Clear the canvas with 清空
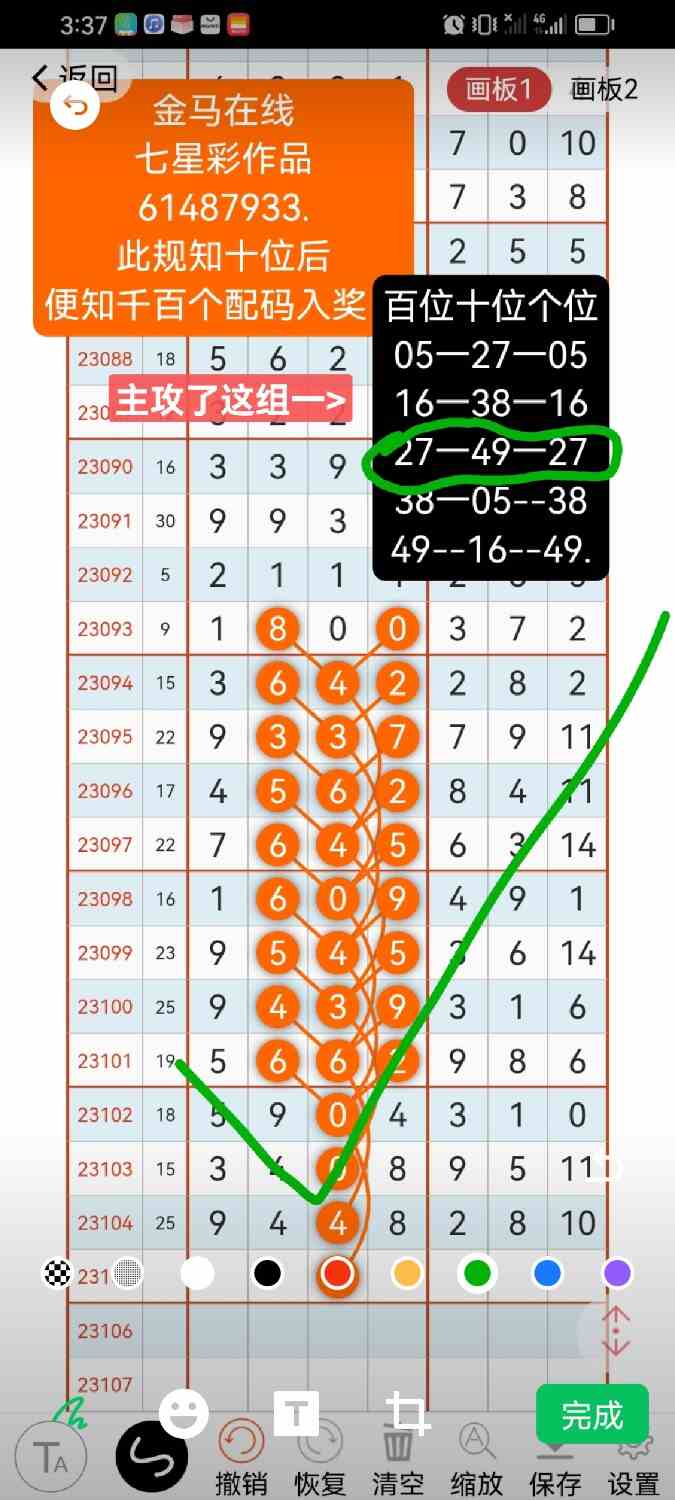Screen dimensions: 675x1500 (x=397, y=1458)
